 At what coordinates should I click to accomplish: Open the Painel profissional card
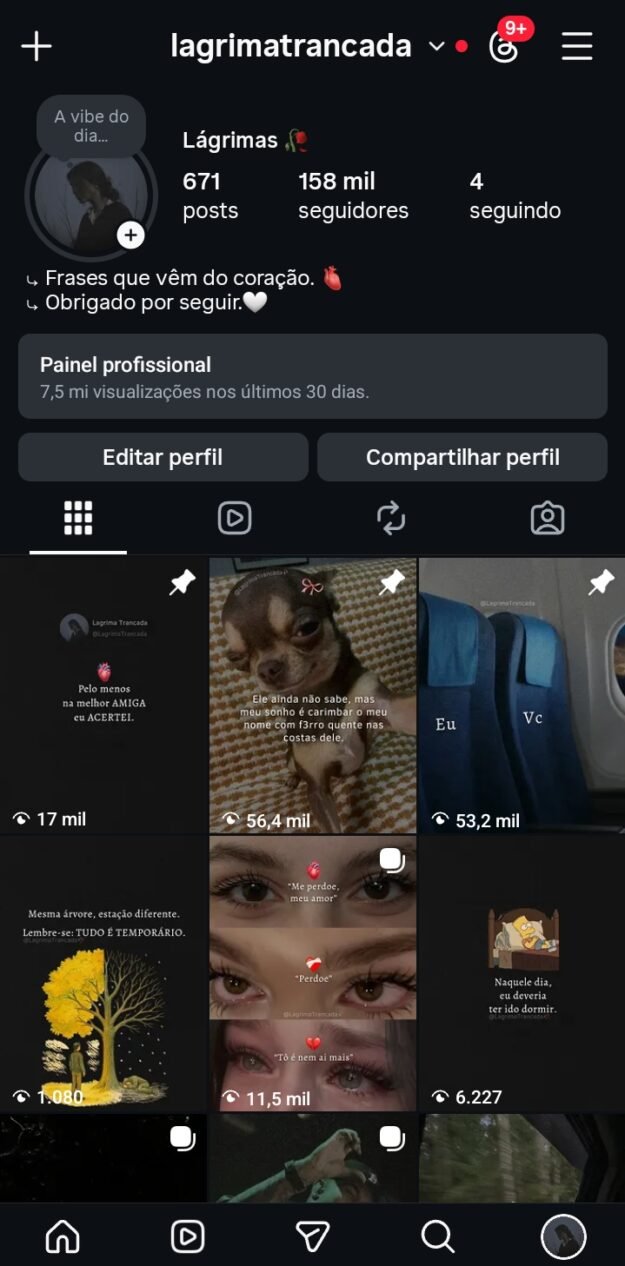click(x=312, y=376)
